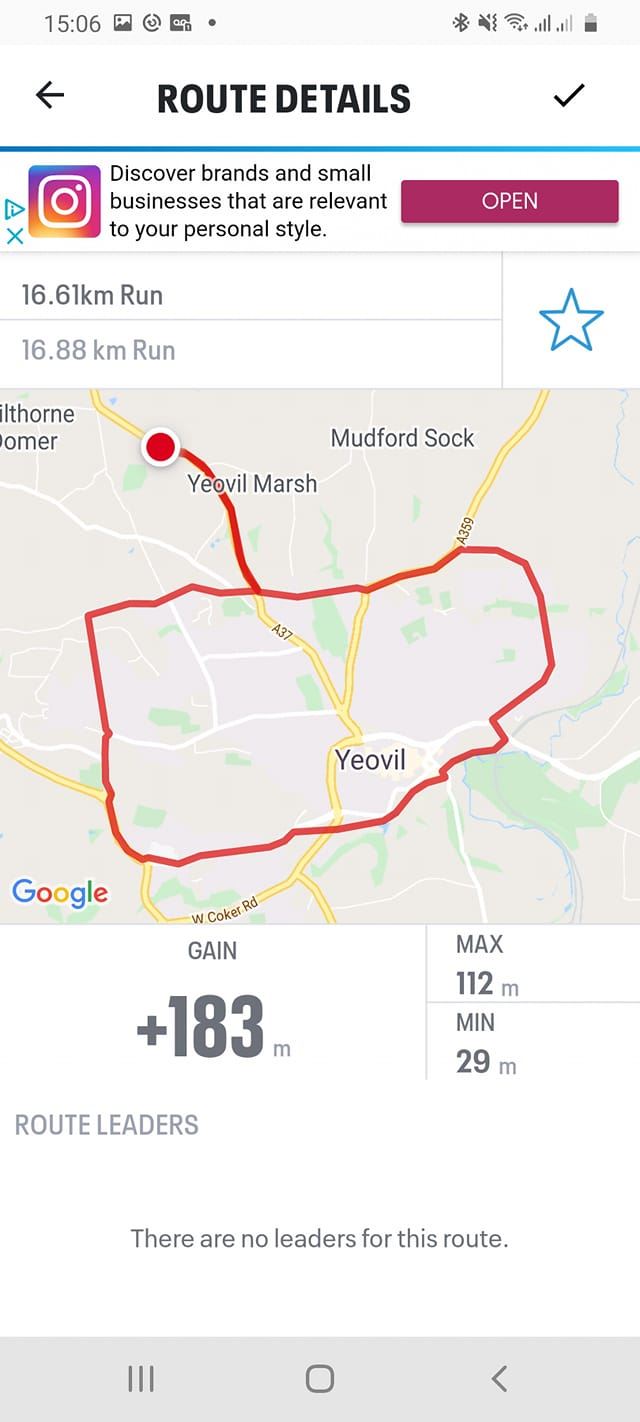Go to the phone's home screen
Image resolution: width=640 pixels, height=1422 pixels.
point(320,1379)
